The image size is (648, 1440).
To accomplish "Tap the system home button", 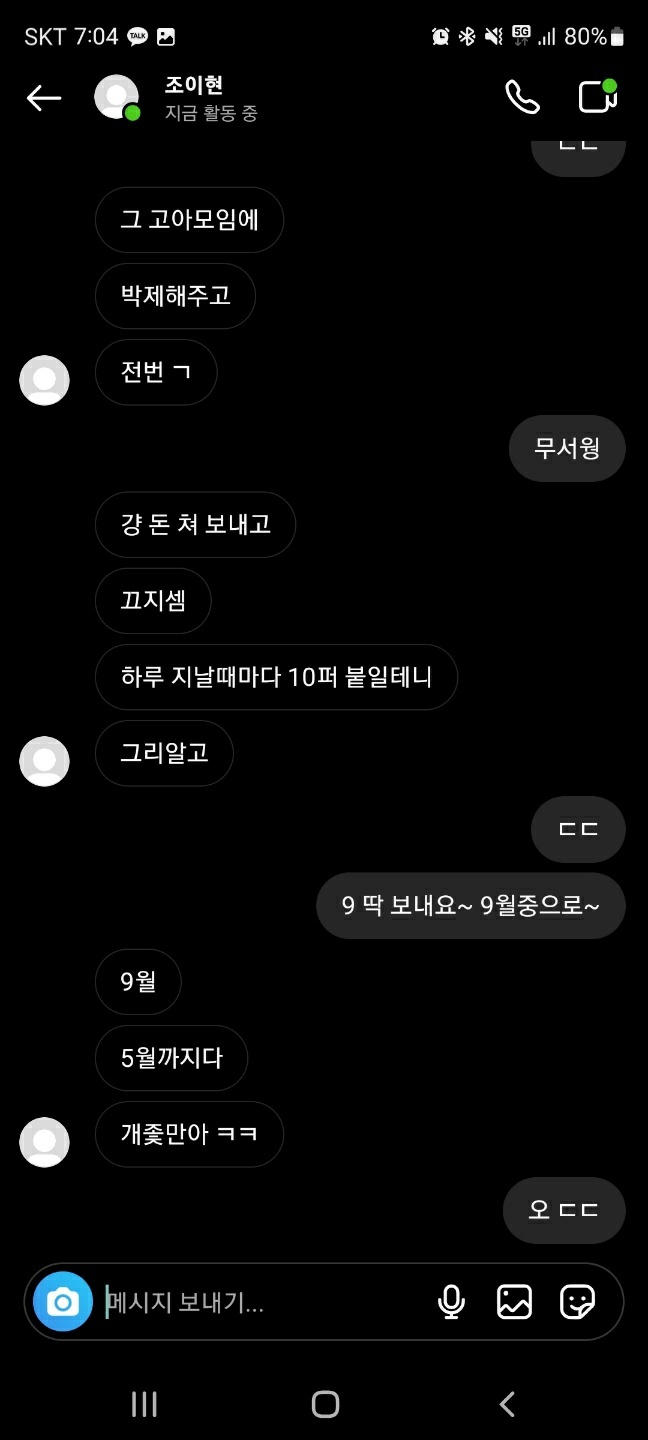I will coord(325,1404).
